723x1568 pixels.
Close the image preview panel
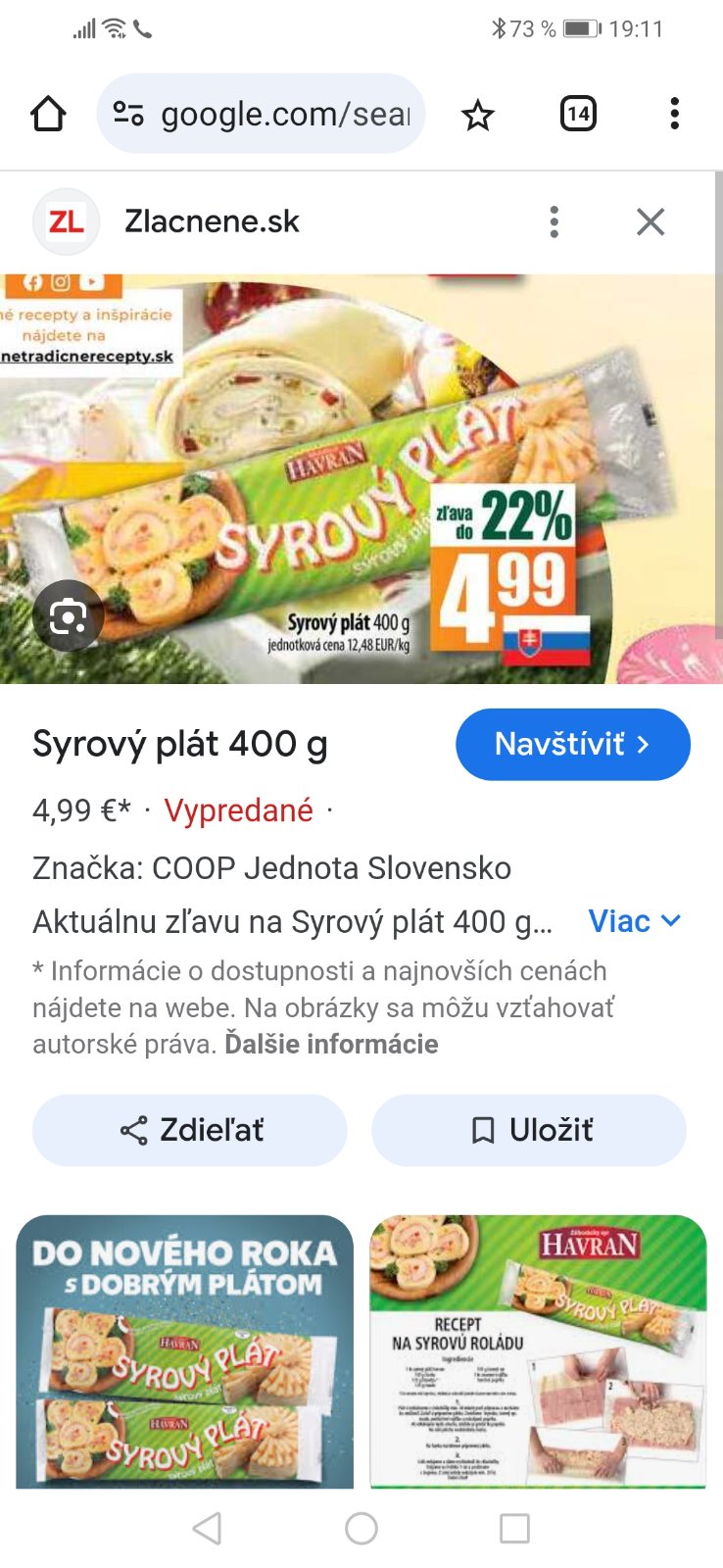point(651,222)
